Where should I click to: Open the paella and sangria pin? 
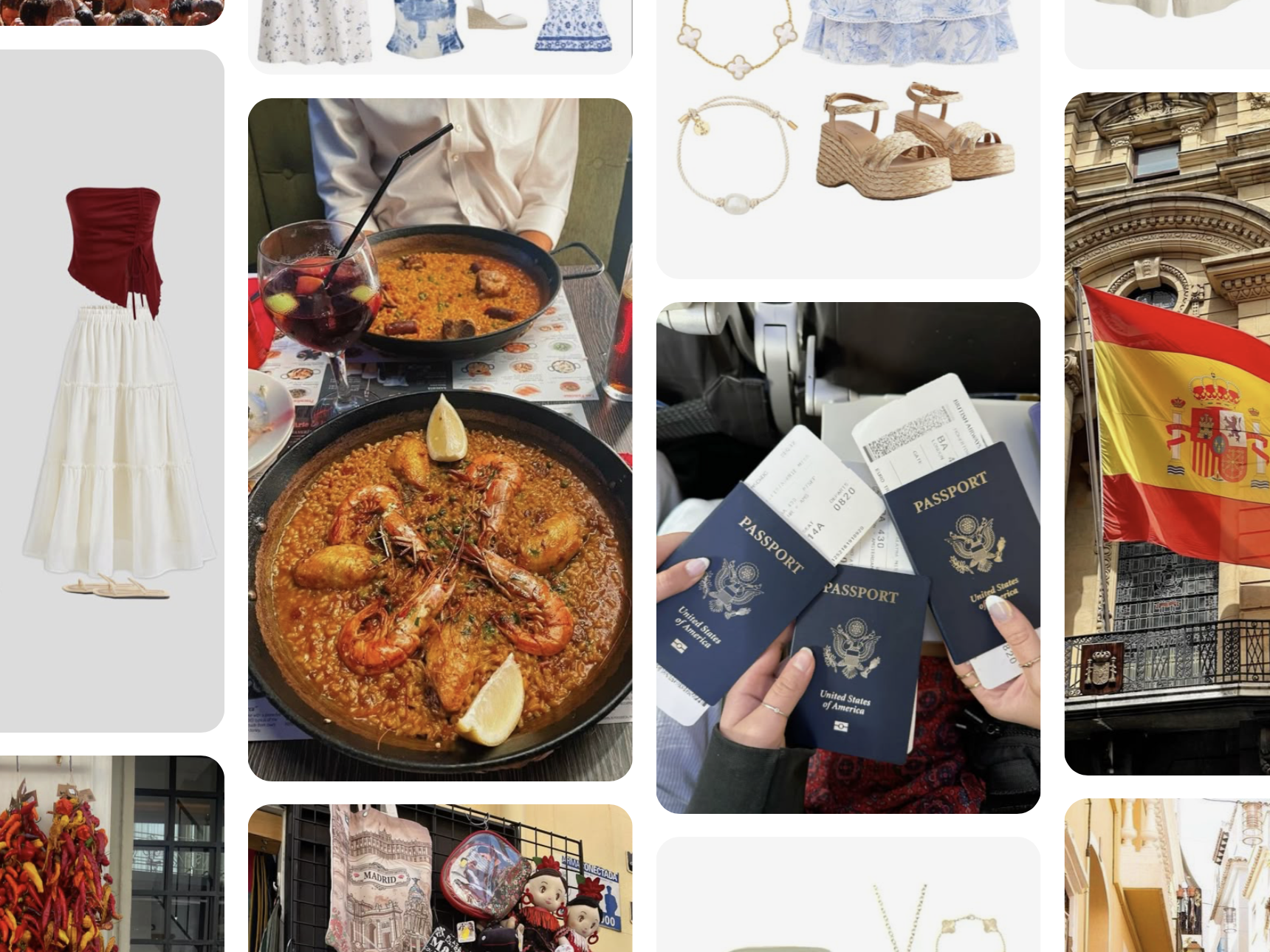tap(440, 439)
